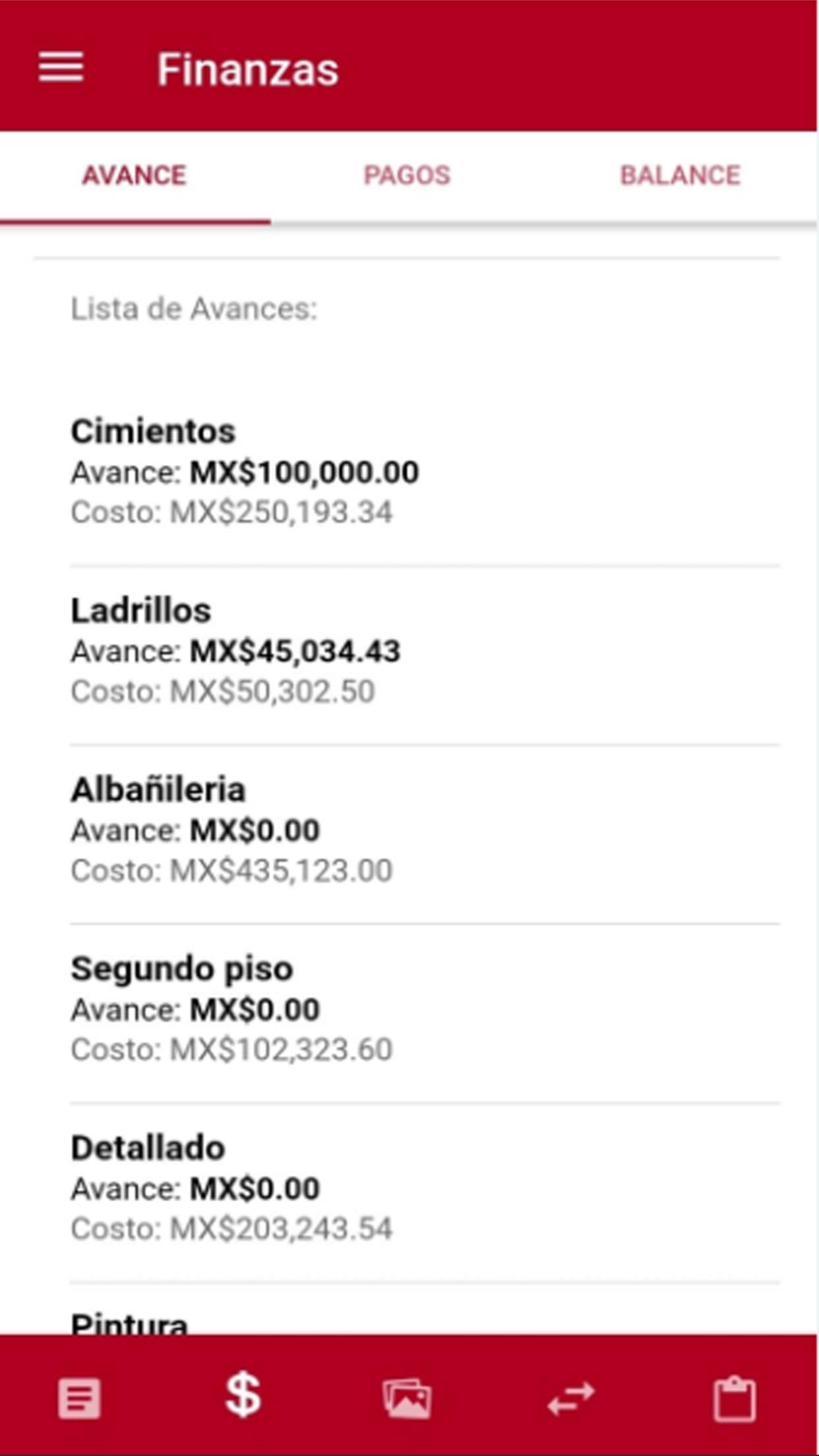Open the transfer arrows bottom tab
The image size is (819, 1456).
[571, 1398]
